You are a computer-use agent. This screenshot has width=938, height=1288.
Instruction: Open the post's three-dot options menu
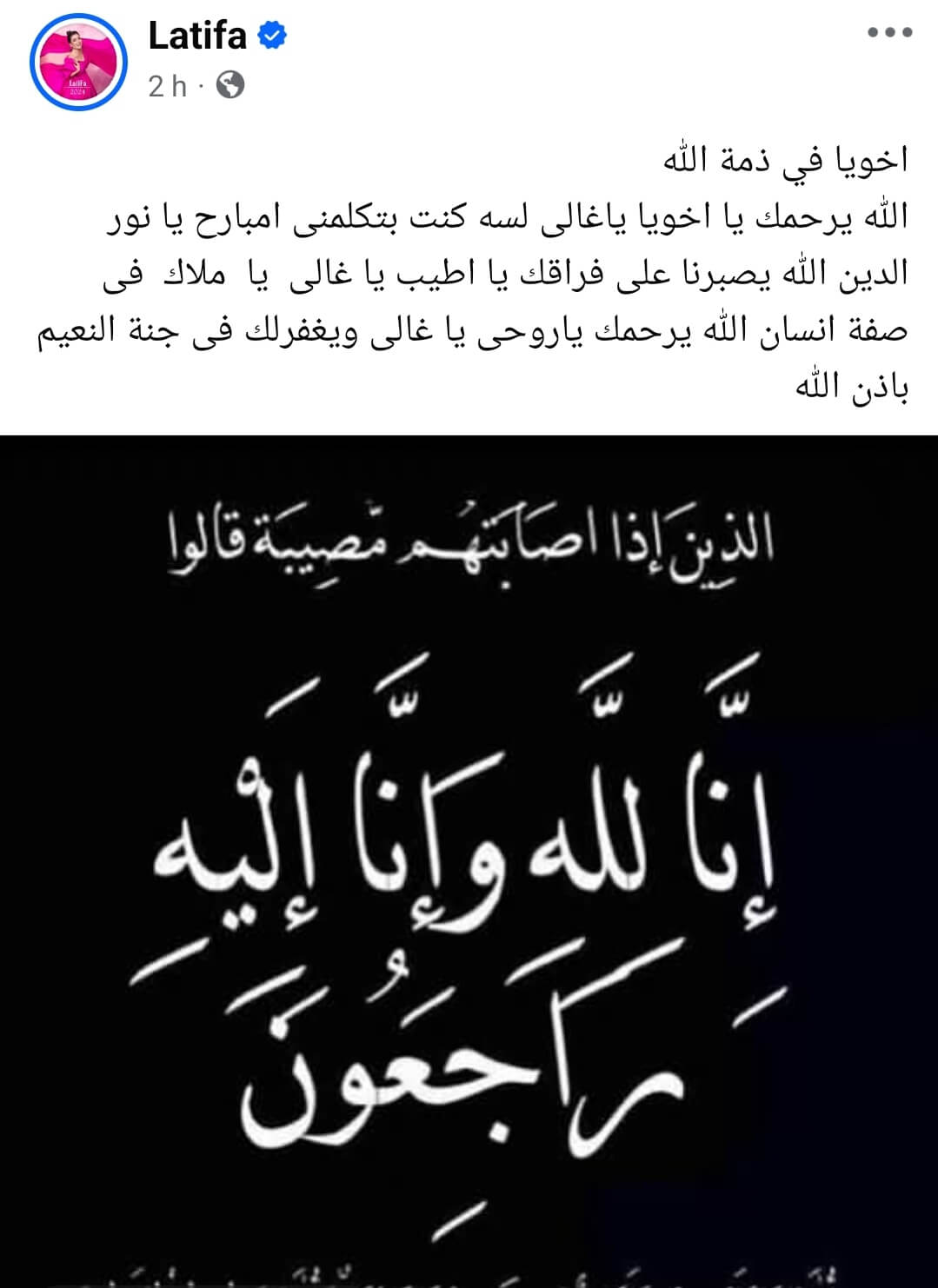point(890,33)
